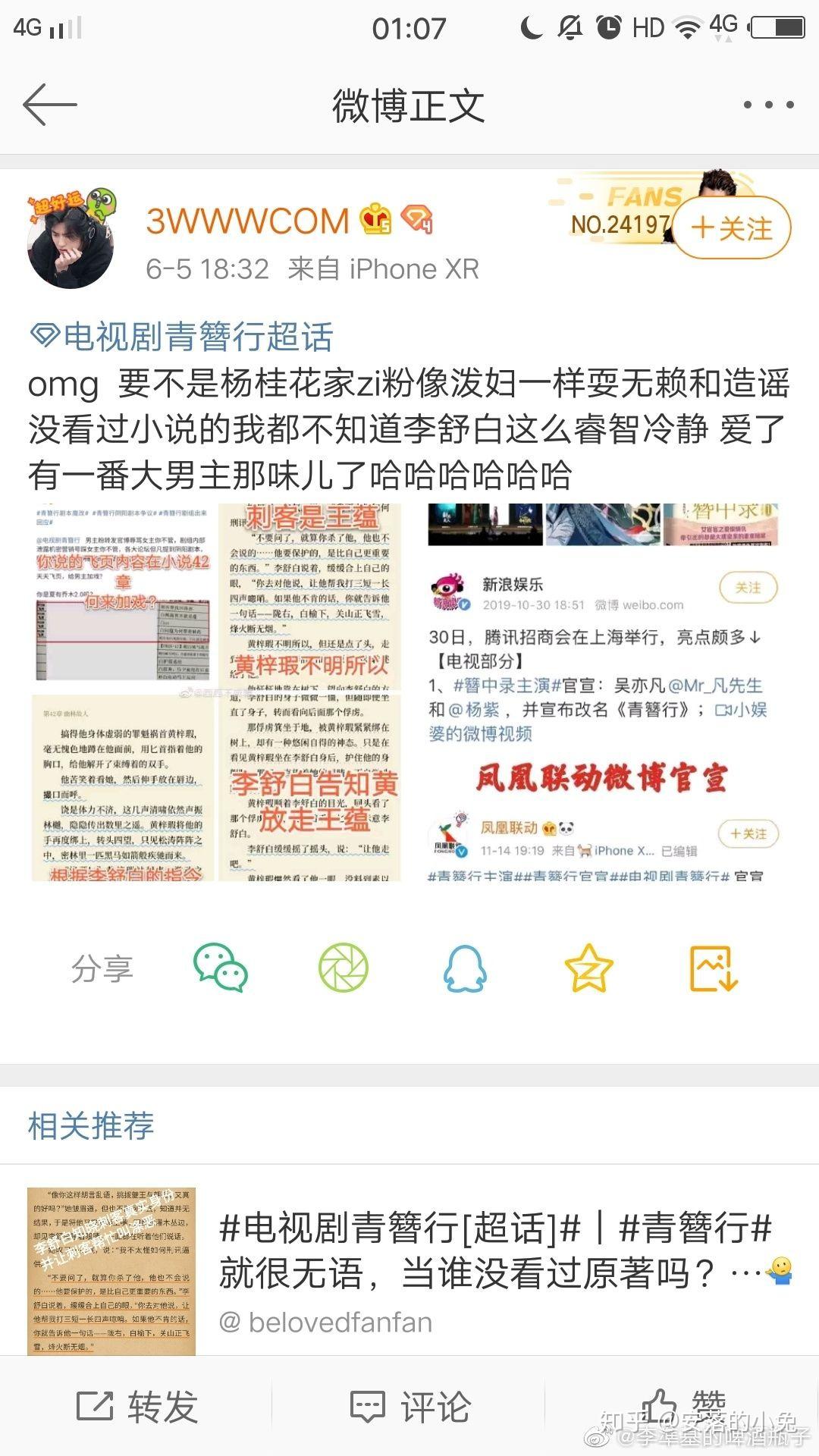Go back using the arrow icon
The width and height of the screenshot is (819, 1456).
(x=50, y=105)
